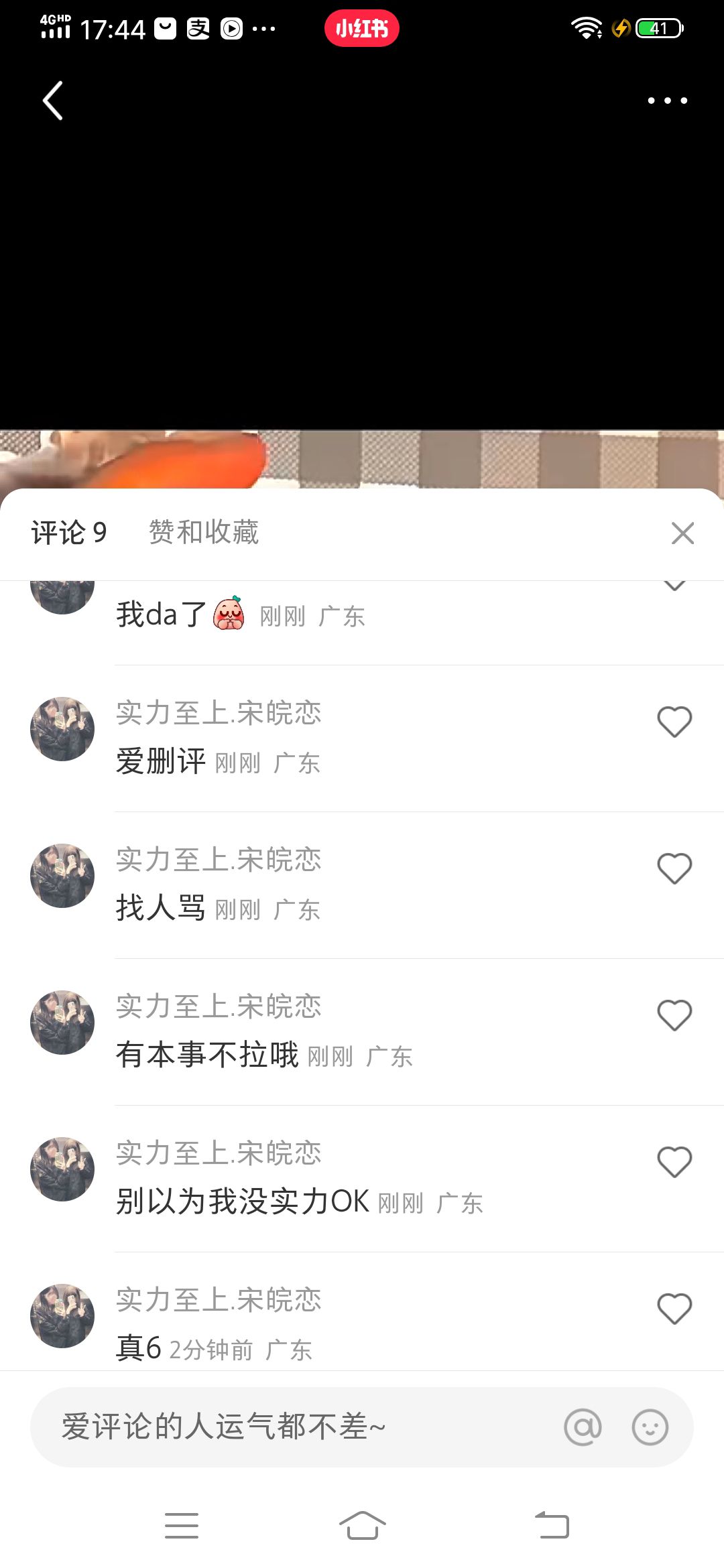Image resolution: width=724 pixels, height=1568 pixels.
Task: Like the comment 真6
Action: click(674, 1309)
